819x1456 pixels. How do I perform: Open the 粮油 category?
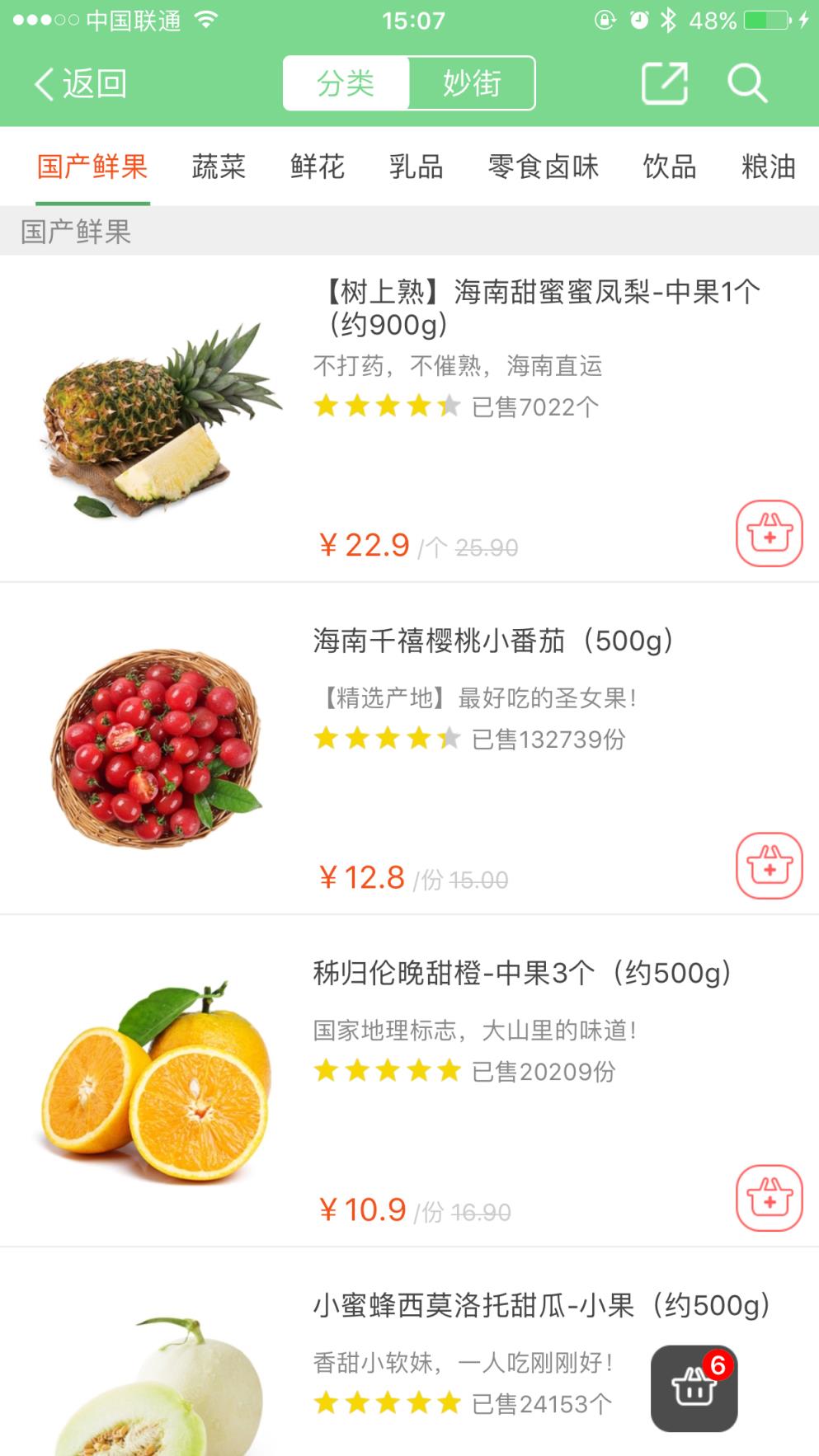(769, 167)
